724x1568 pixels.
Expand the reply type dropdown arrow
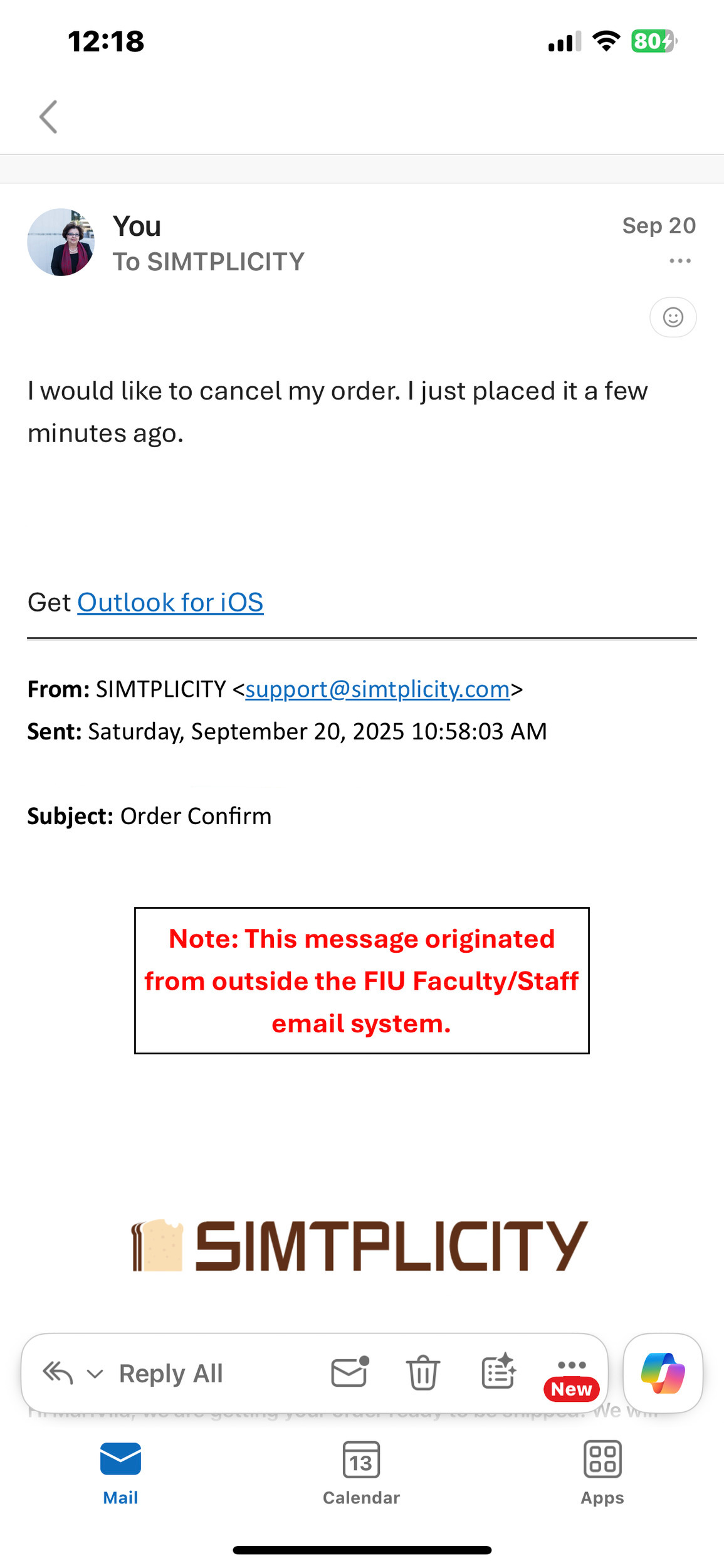[x=95, y=1374]
